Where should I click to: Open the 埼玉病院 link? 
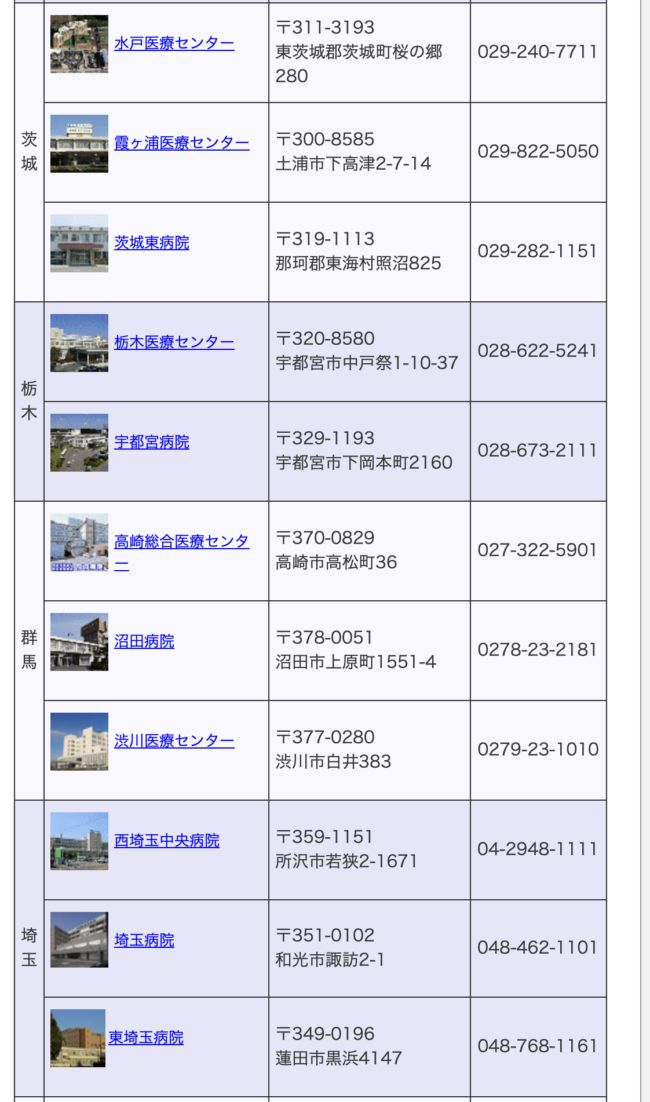[144, 940]
